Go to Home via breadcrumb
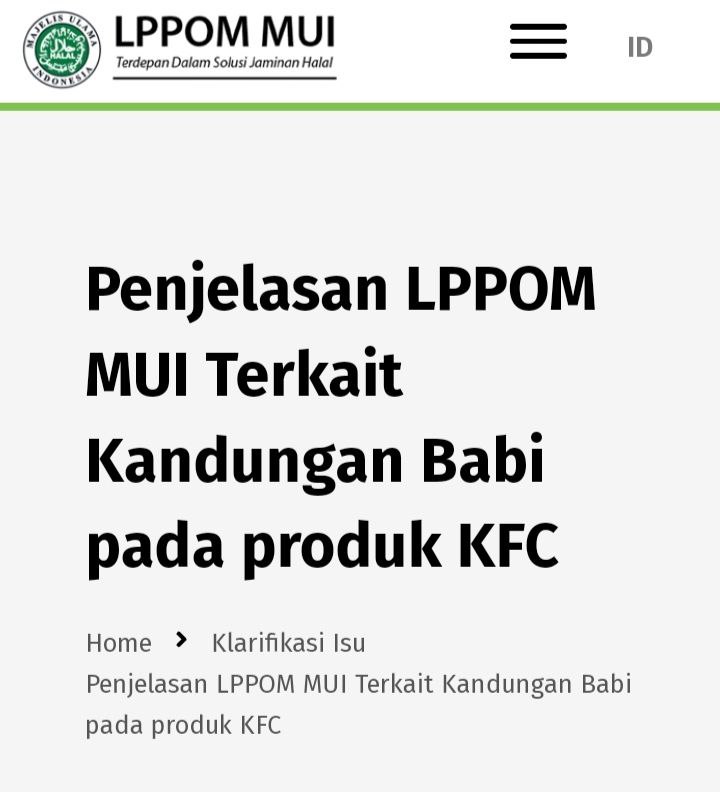The height and width of the screenshot is (792, 720). (118, 643)
